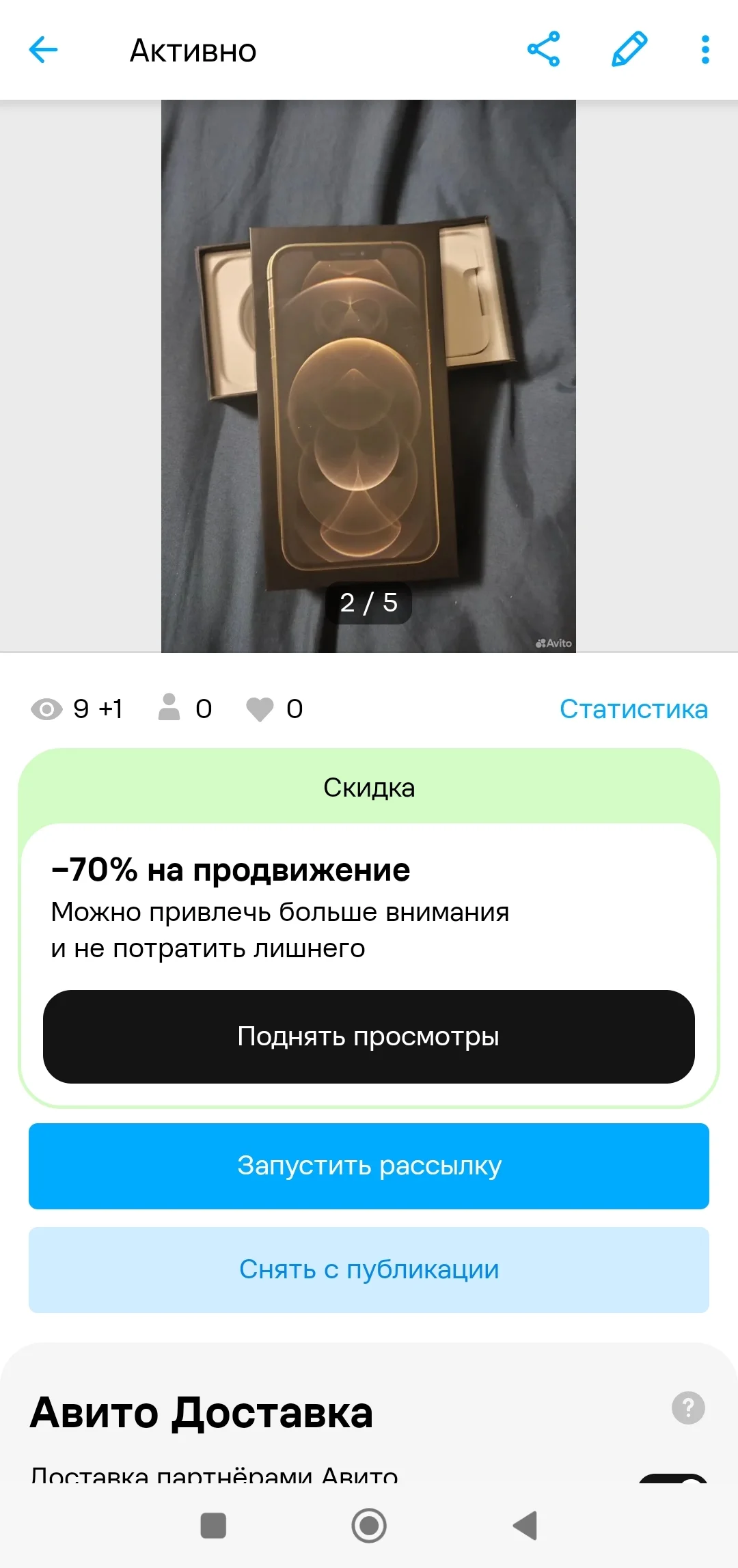Tap Поднять просмотры button

tap(369, 1036)
